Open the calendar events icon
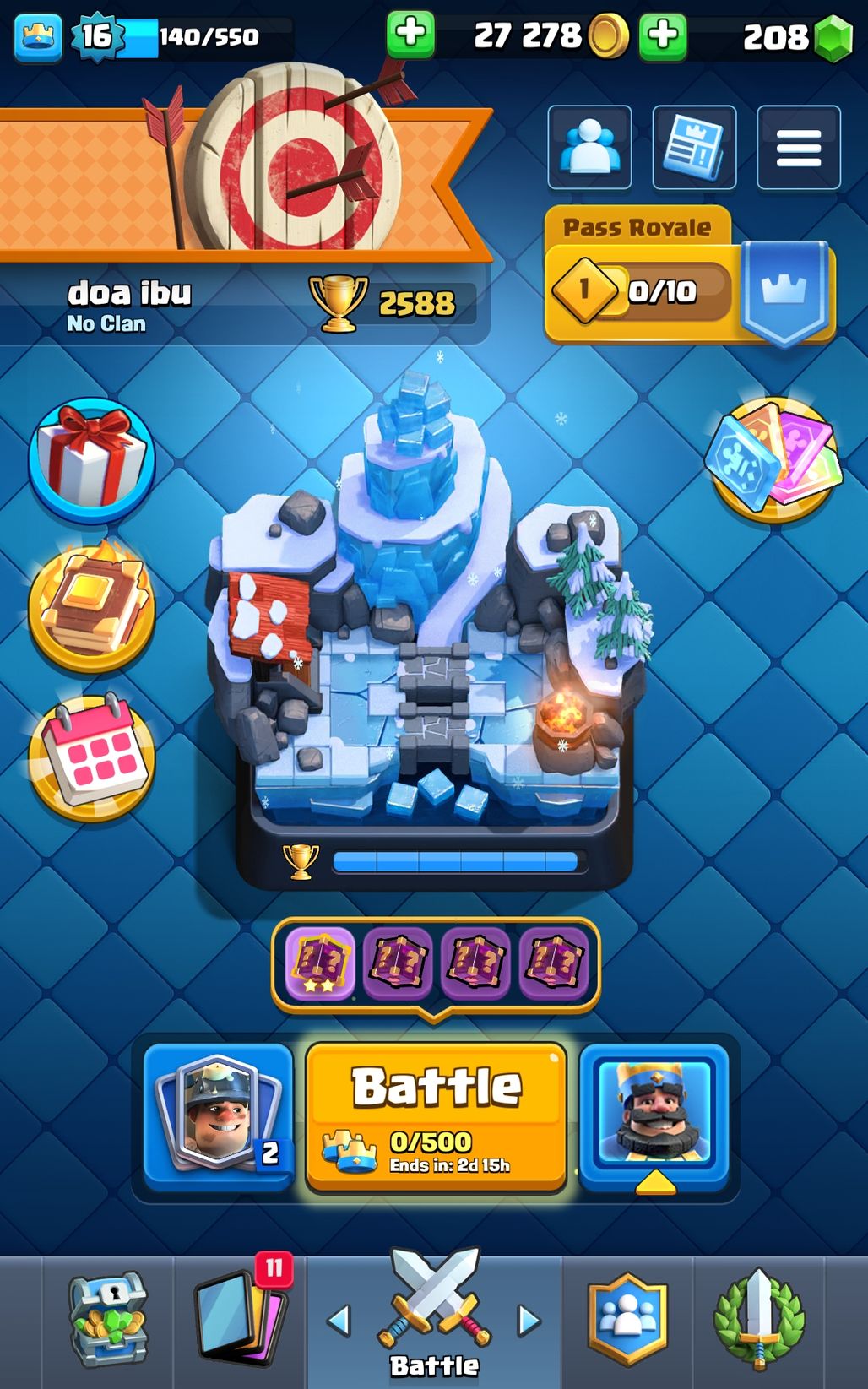The height and width of the screenshot is (1389, 868). (91, 757)
